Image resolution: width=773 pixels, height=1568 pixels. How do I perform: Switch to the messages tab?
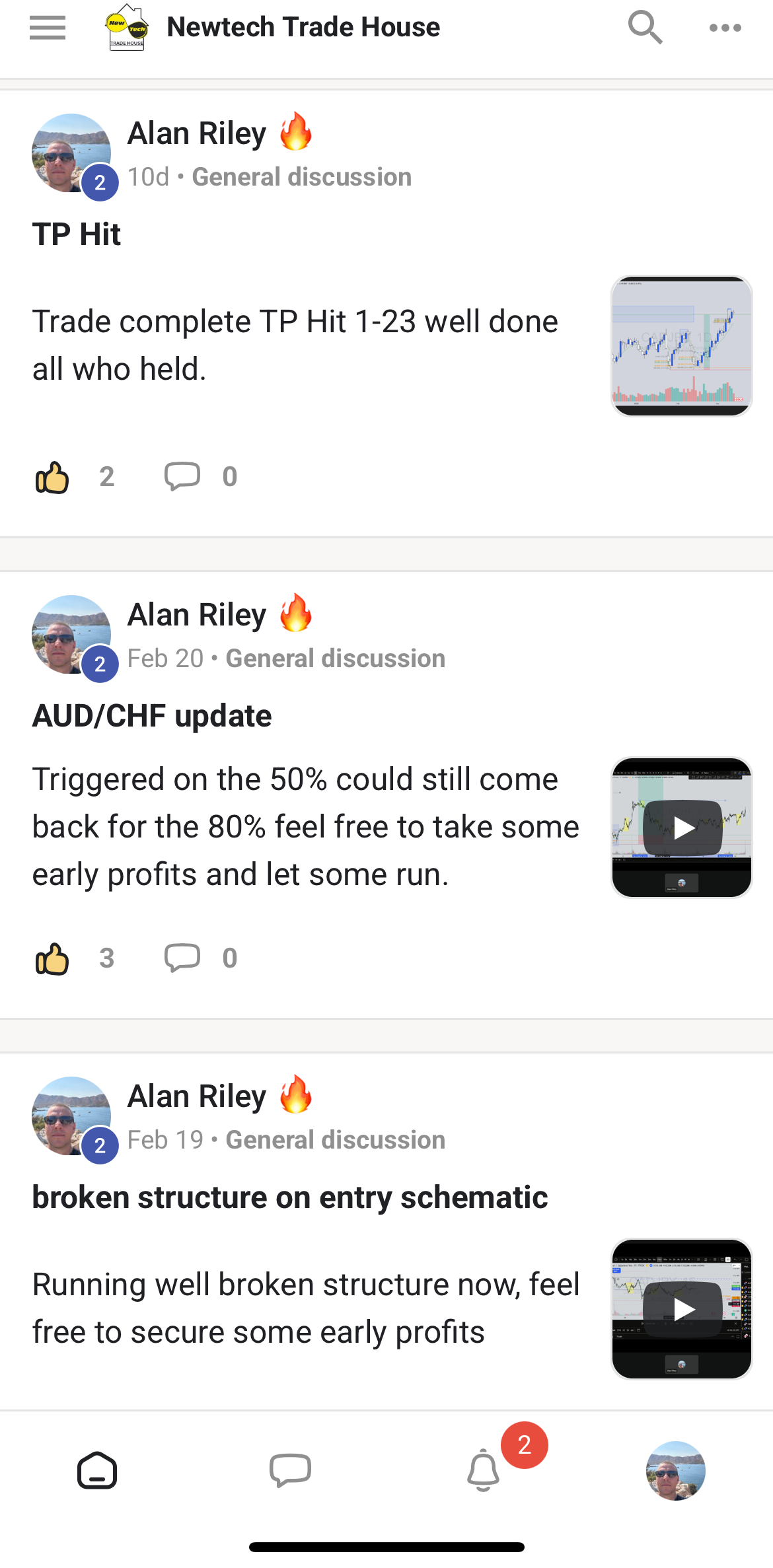pos(290,1470)
